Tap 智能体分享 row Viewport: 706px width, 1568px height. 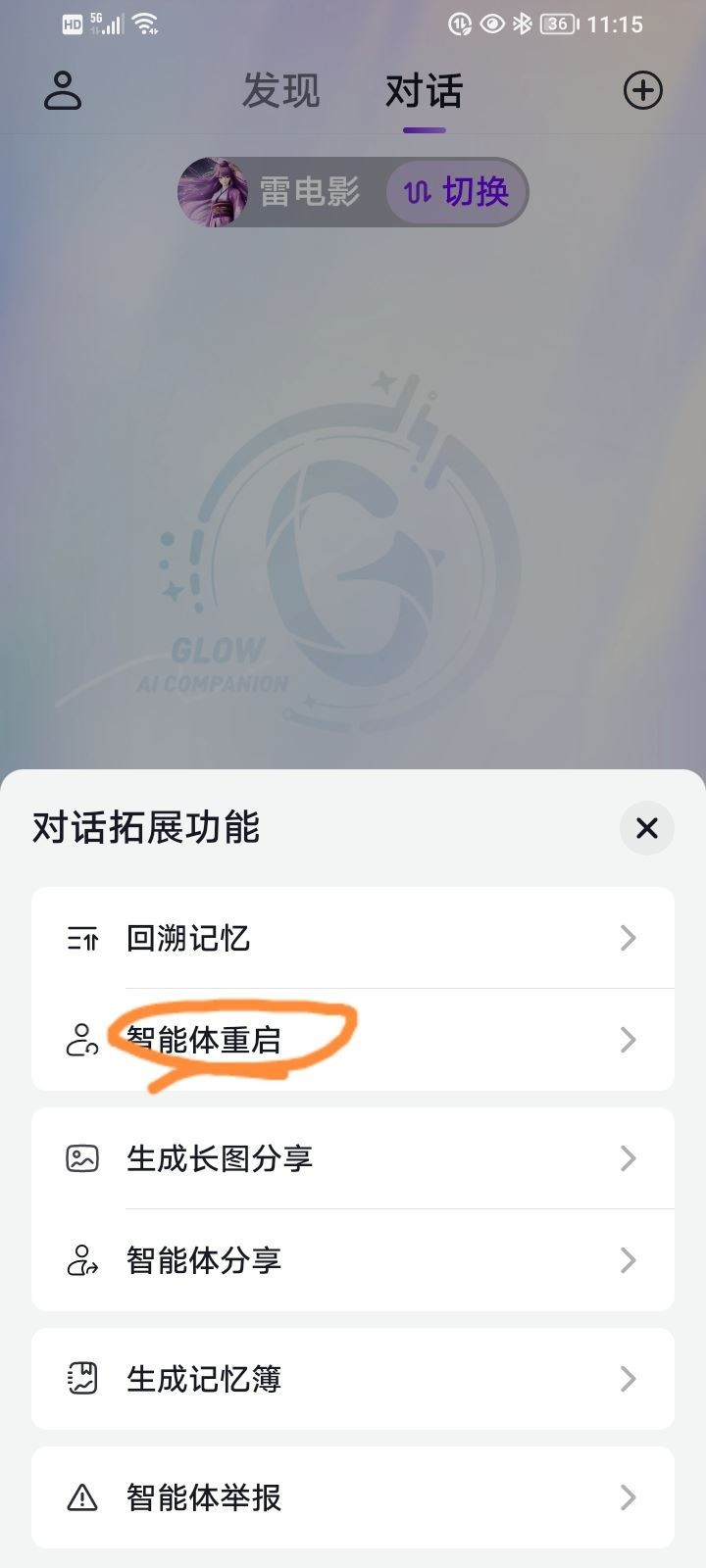point(353,1259)
